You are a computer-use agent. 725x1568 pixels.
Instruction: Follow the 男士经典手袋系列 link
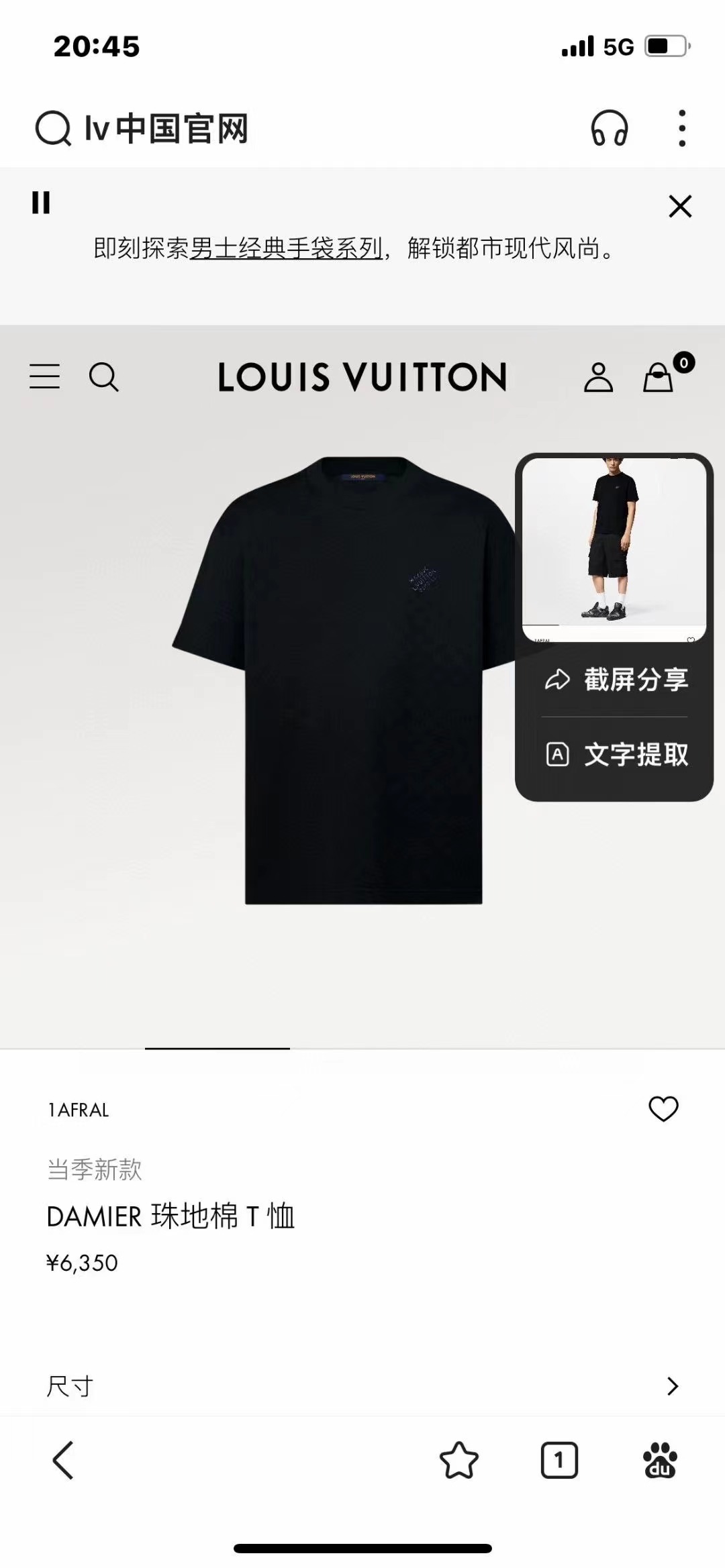click(x=286, y=248)
